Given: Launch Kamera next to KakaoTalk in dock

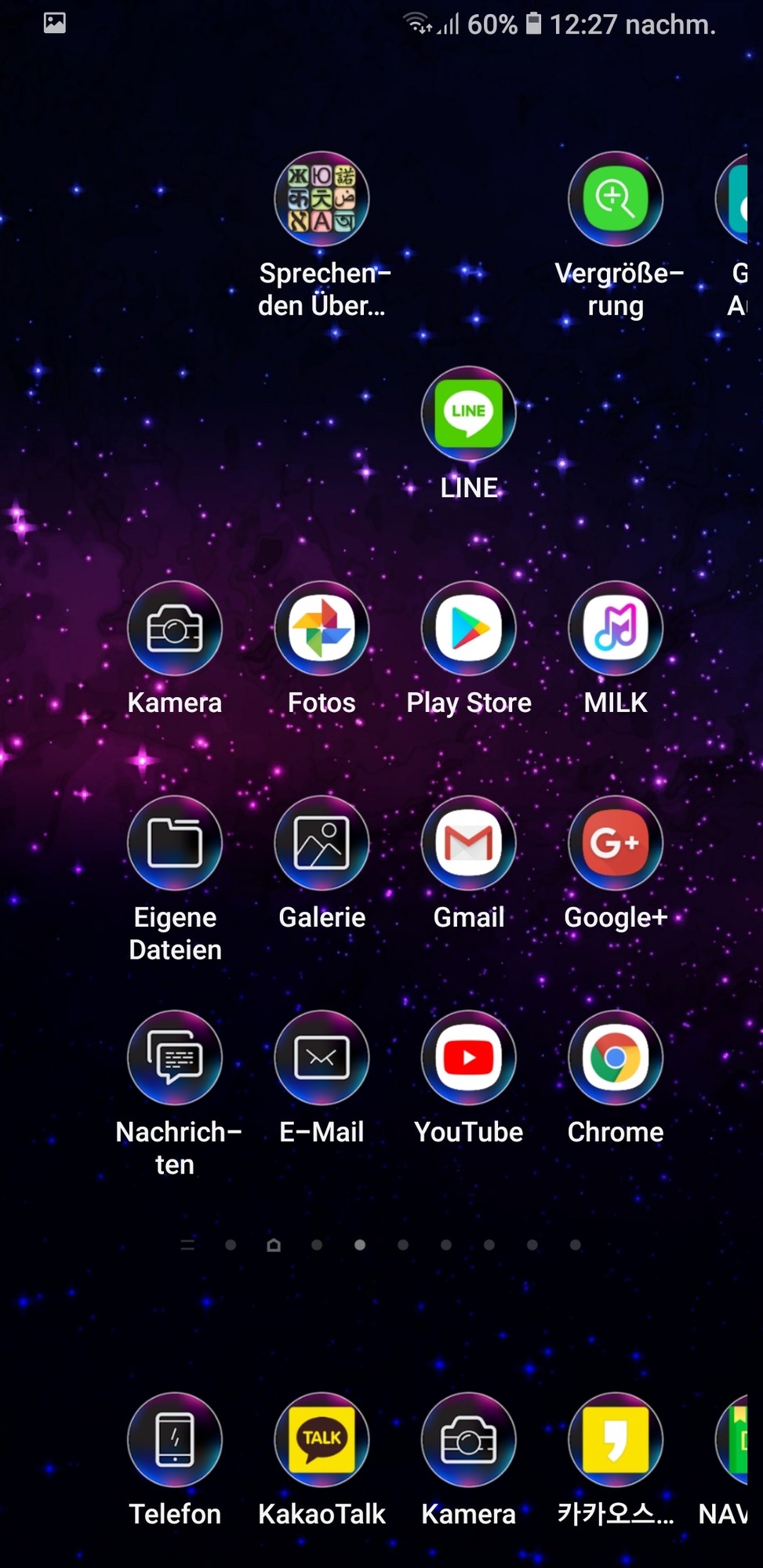Looking at the screenshot, I should click(x=468, y=1439).
